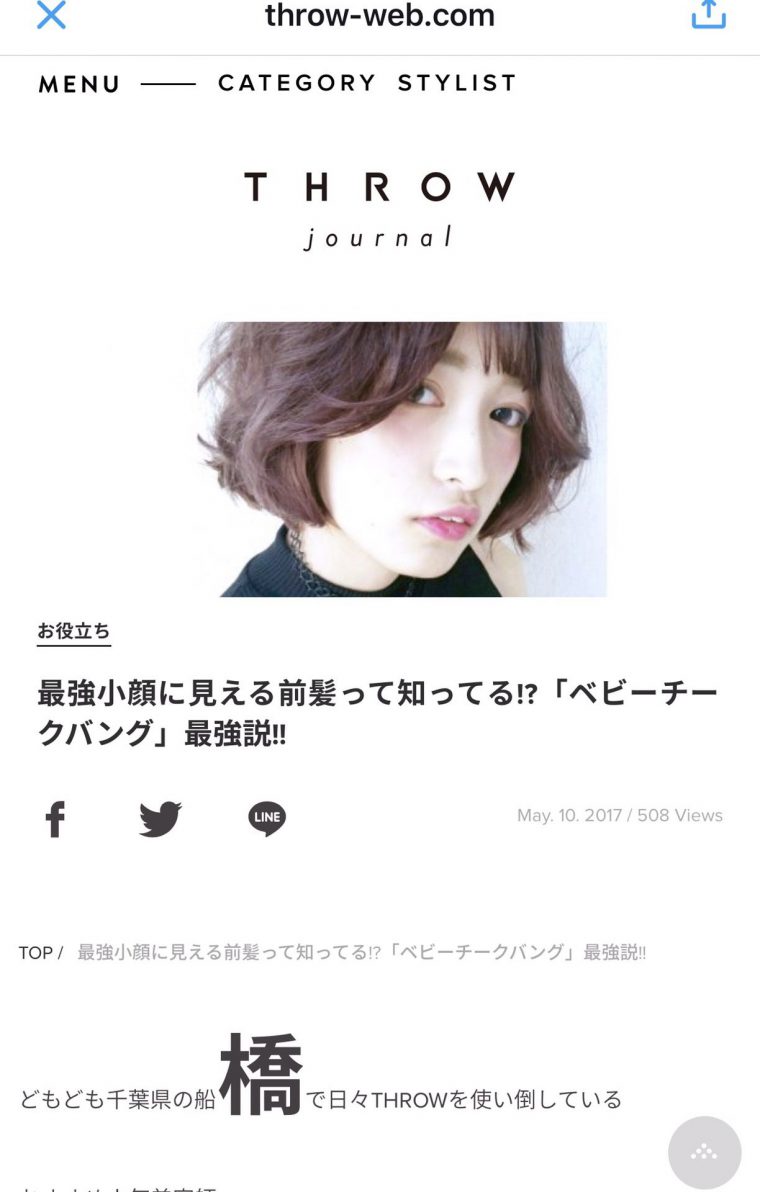Image resolution: width=760 pixels, height=1192 pixels.
Task: Tweet this article via Twitter icon
Action: [160, 819]
